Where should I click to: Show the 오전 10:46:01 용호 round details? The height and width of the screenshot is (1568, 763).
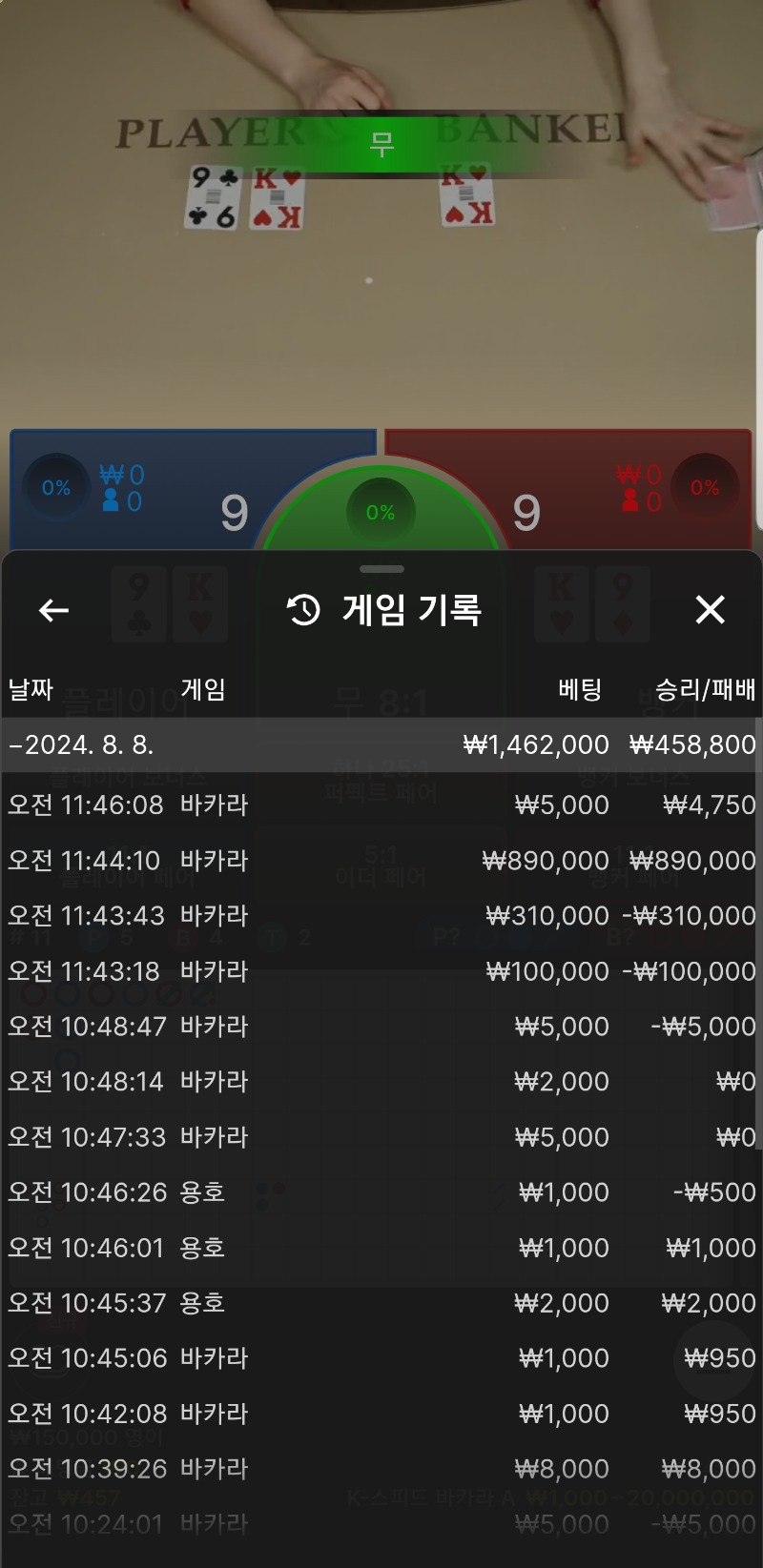[x=381, y=1248]
